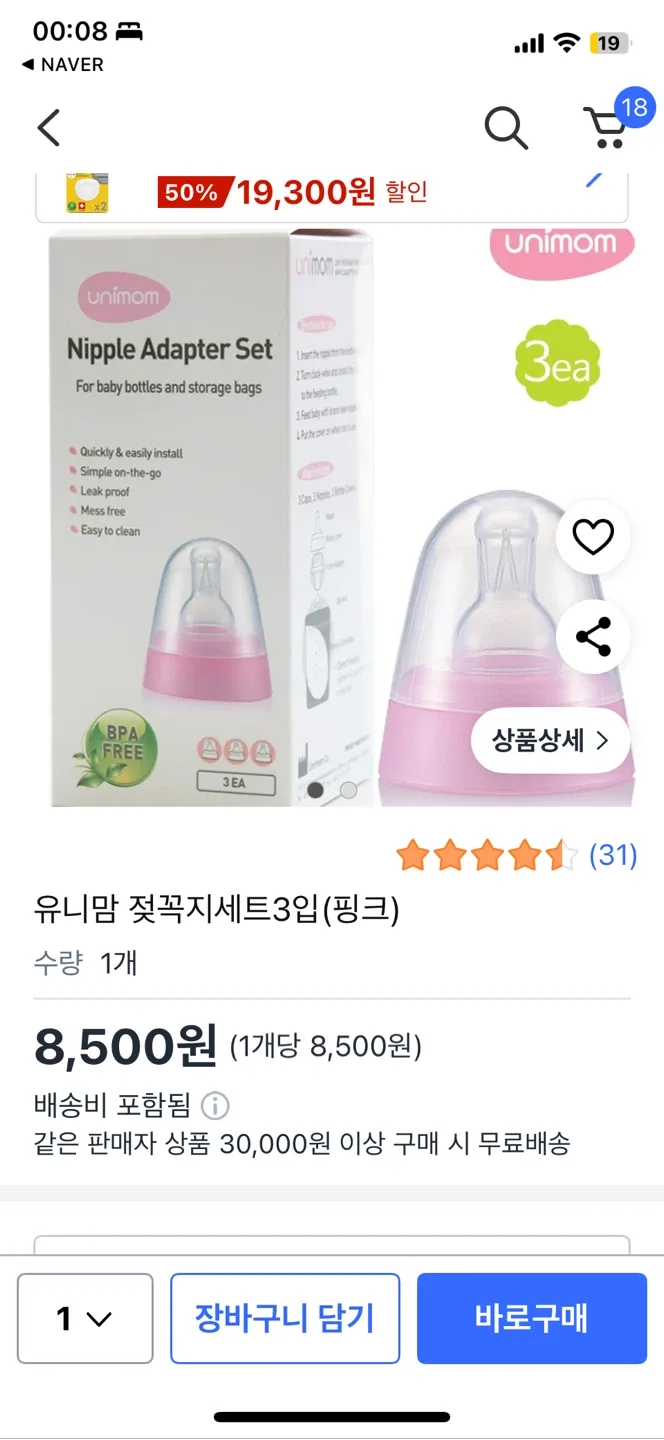This screenshot has width=664, height=1440.
Task: Open the 배송비 포함됨 info icon
Action: (215, 1106)
